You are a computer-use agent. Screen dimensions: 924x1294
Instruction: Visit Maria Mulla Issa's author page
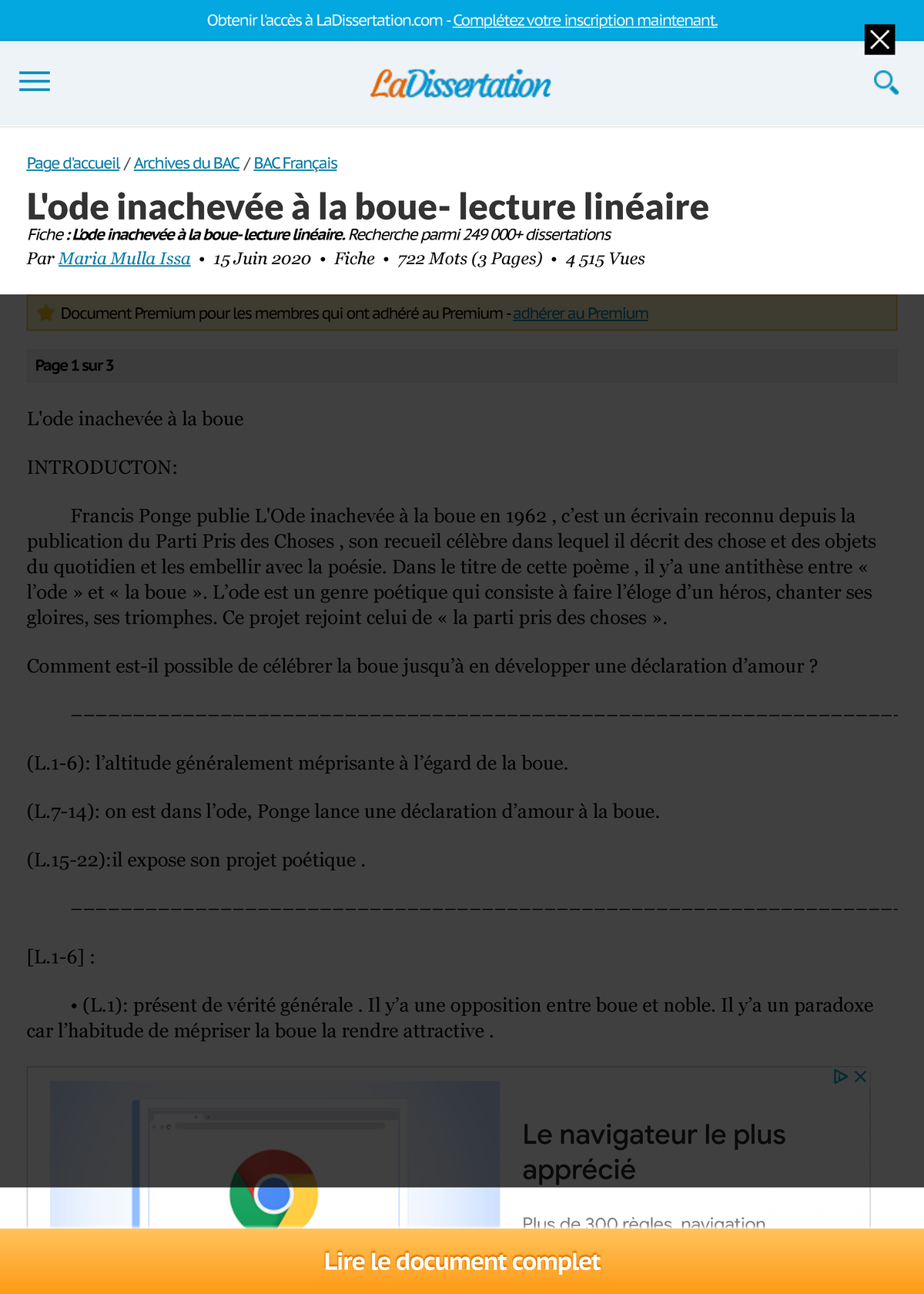coord(123,259)
